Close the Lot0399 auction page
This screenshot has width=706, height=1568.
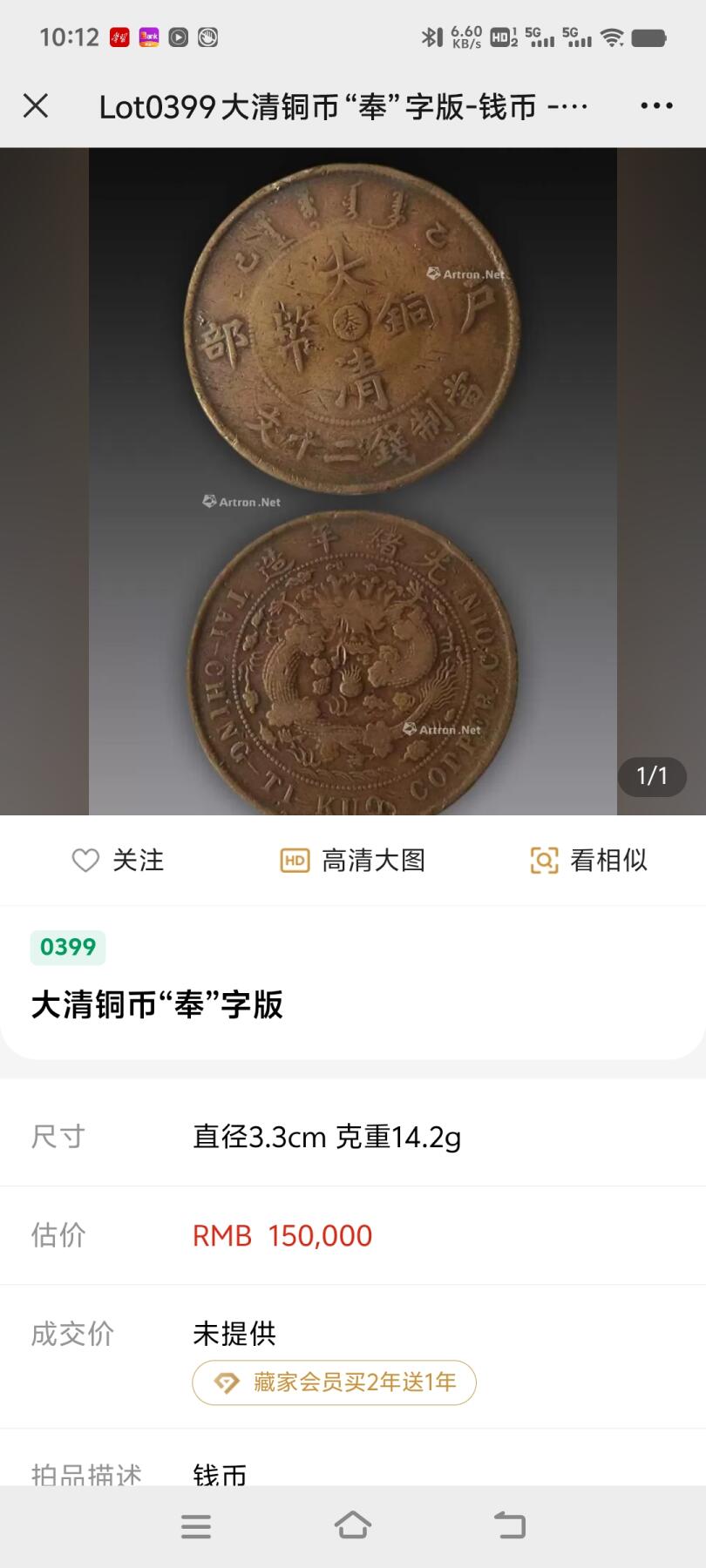click(x=36, y=106)
